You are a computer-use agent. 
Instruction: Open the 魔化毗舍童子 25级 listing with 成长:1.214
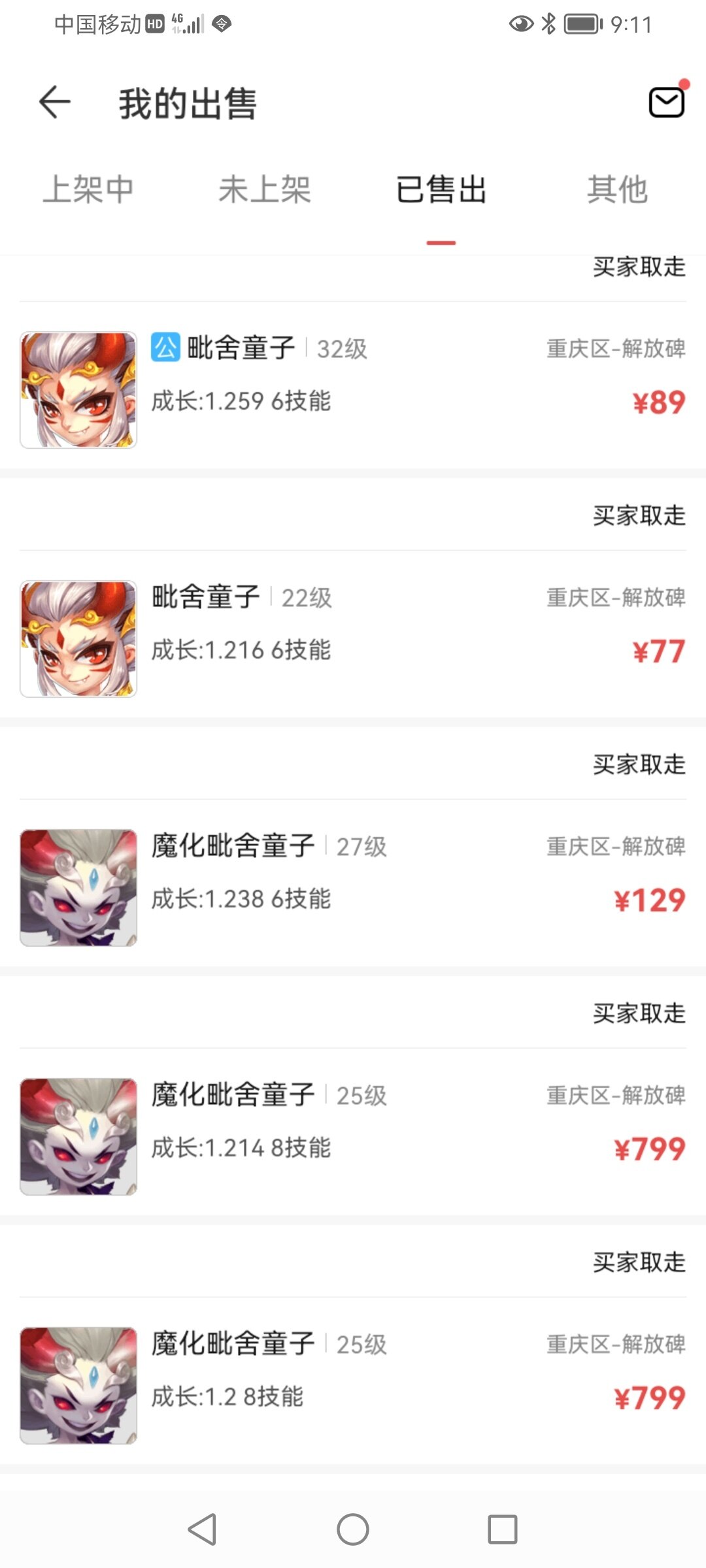click(353, 1137)
